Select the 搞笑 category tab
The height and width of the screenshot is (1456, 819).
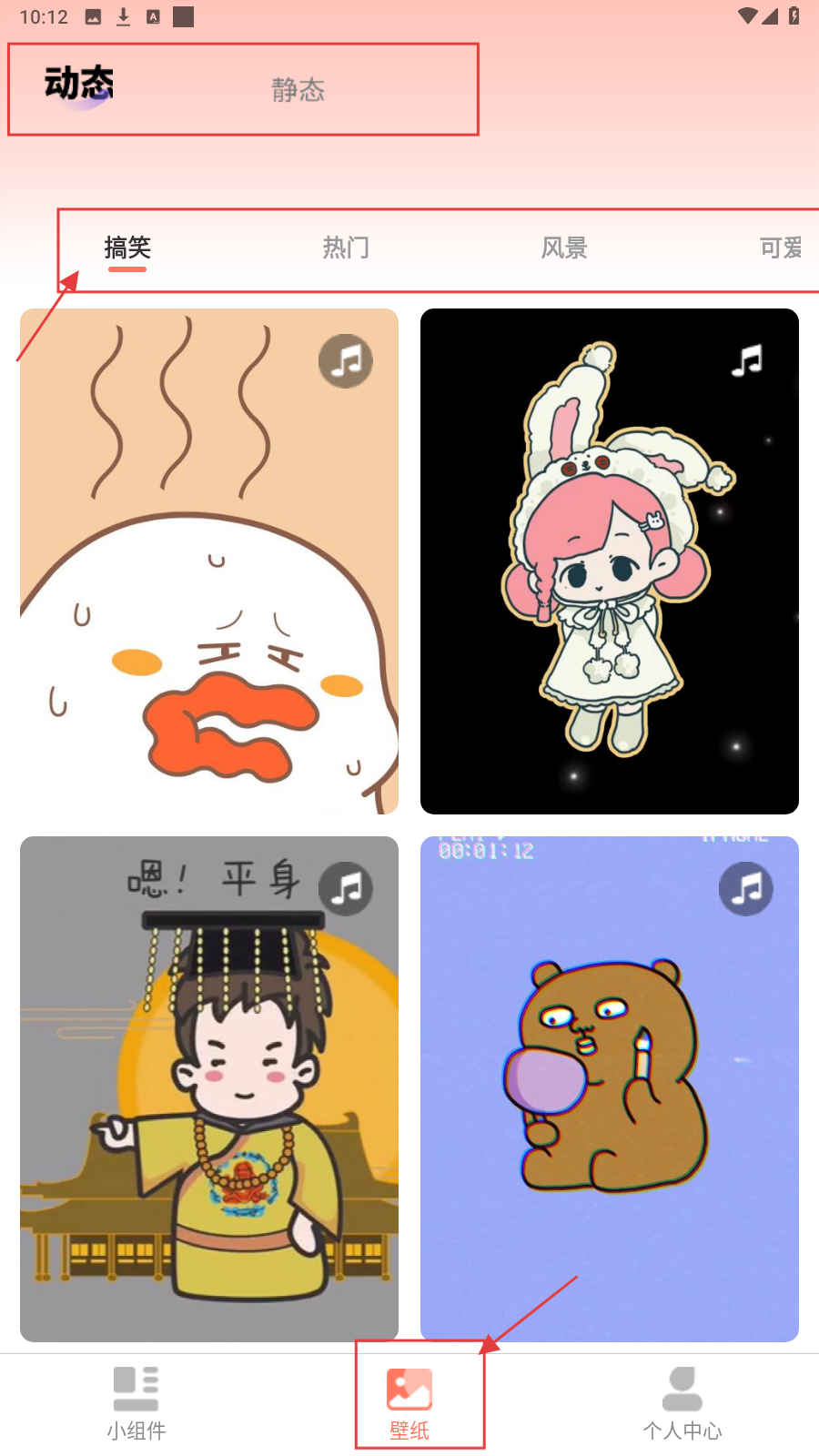(x=127, y=248)
